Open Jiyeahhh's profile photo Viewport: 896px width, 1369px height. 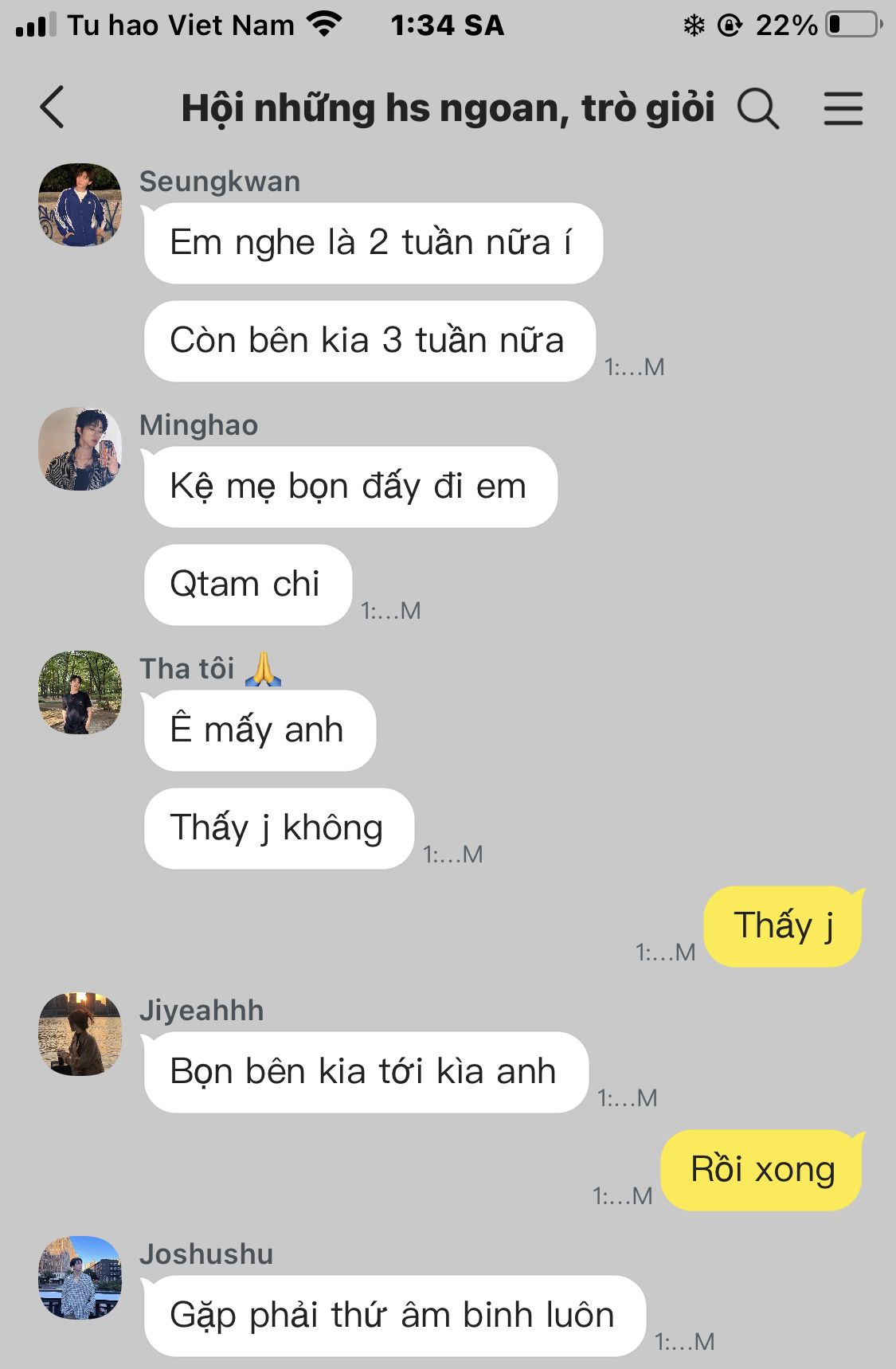tap(80, 1034)
